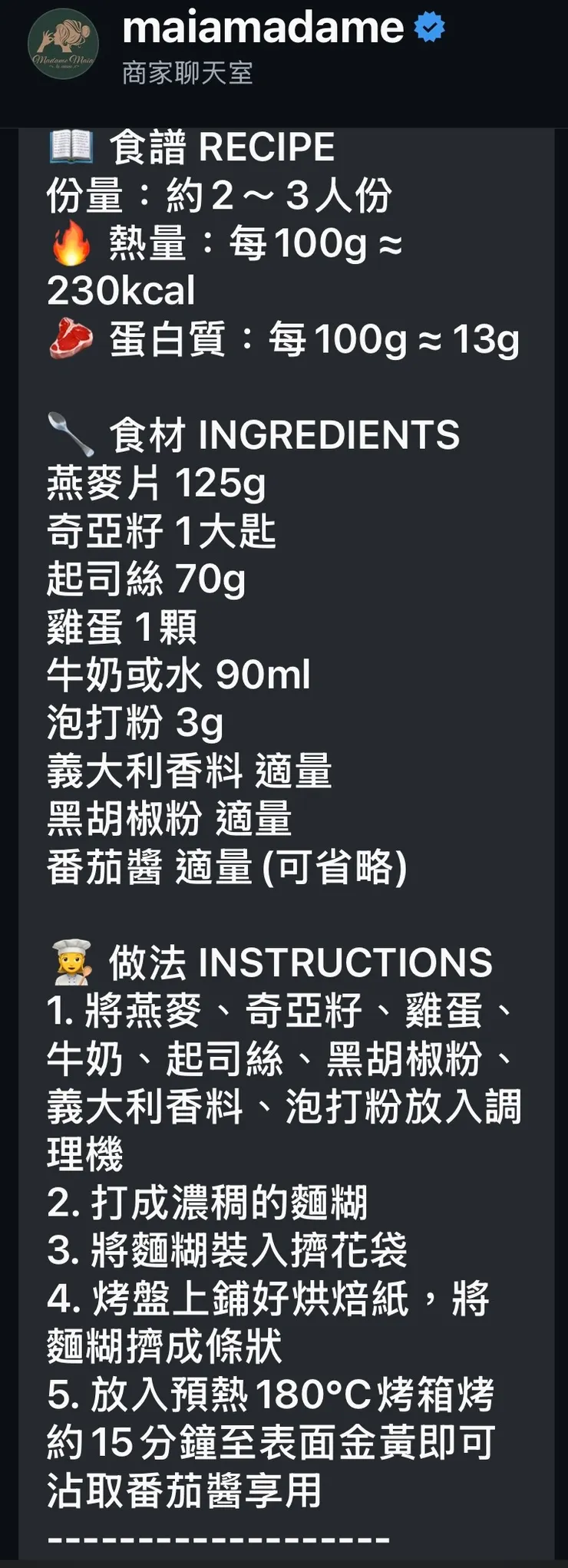
Task: Select the 做法 INSTRUCTIONS heading
Action: tap(299, 959)
